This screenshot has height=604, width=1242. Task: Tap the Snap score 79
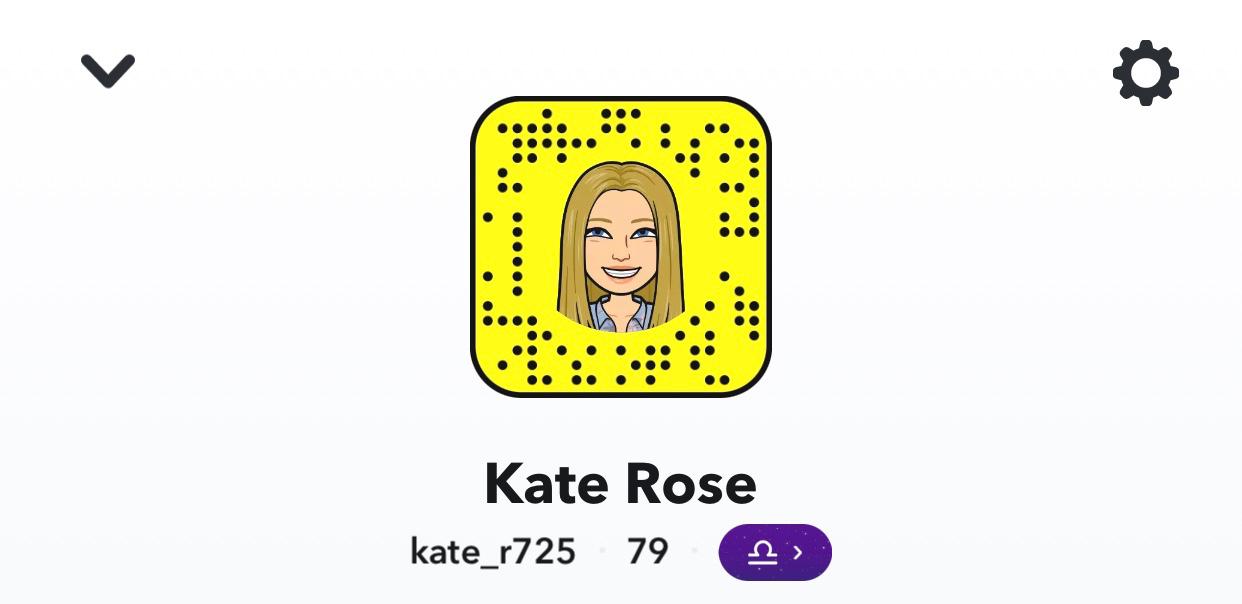tap(647, 552)
